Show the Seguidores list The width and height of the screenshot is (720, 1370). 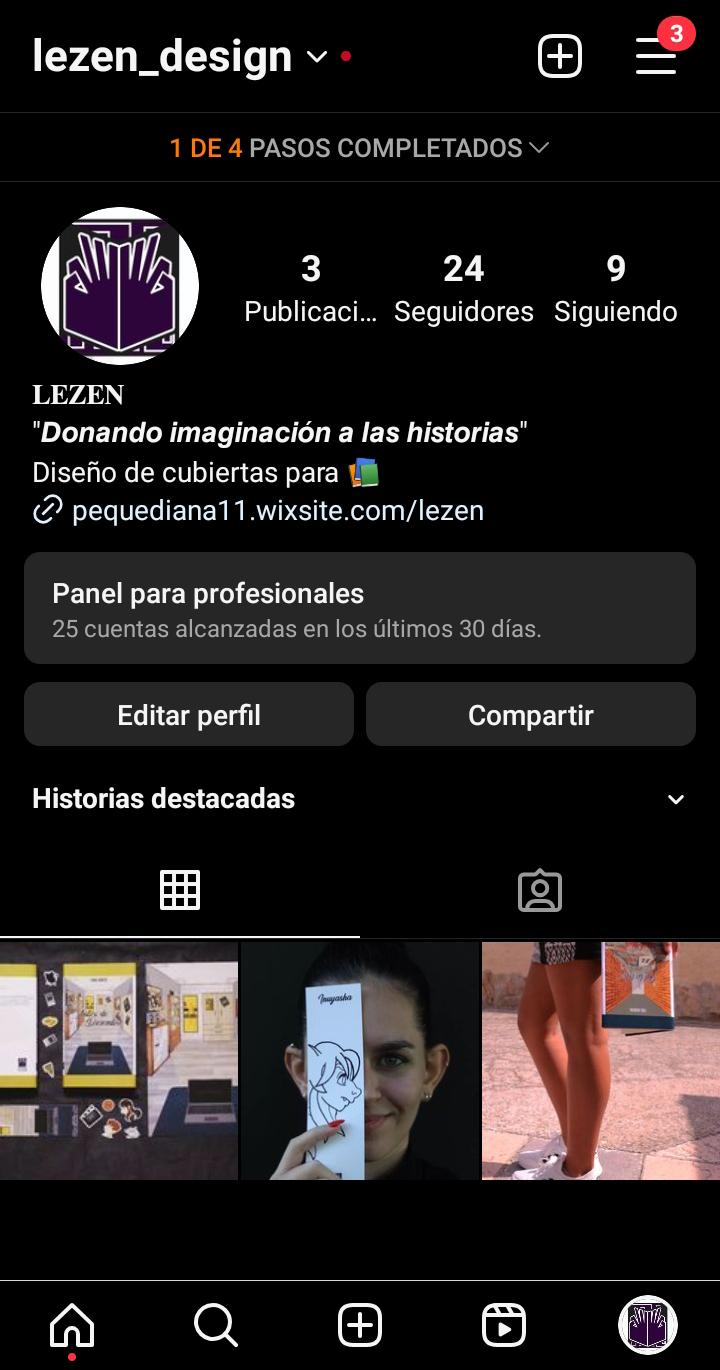pyautogui.click(x=463, y=288)
